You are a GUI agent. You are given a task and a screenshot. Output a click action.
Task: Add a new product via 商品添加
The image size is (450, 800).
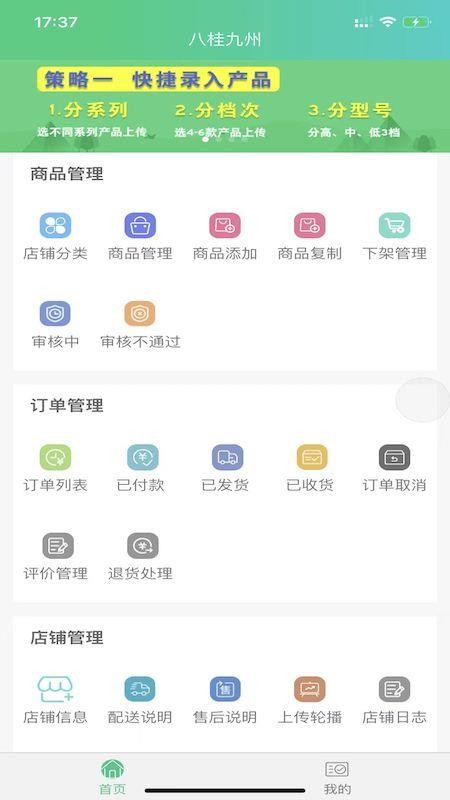224,236
